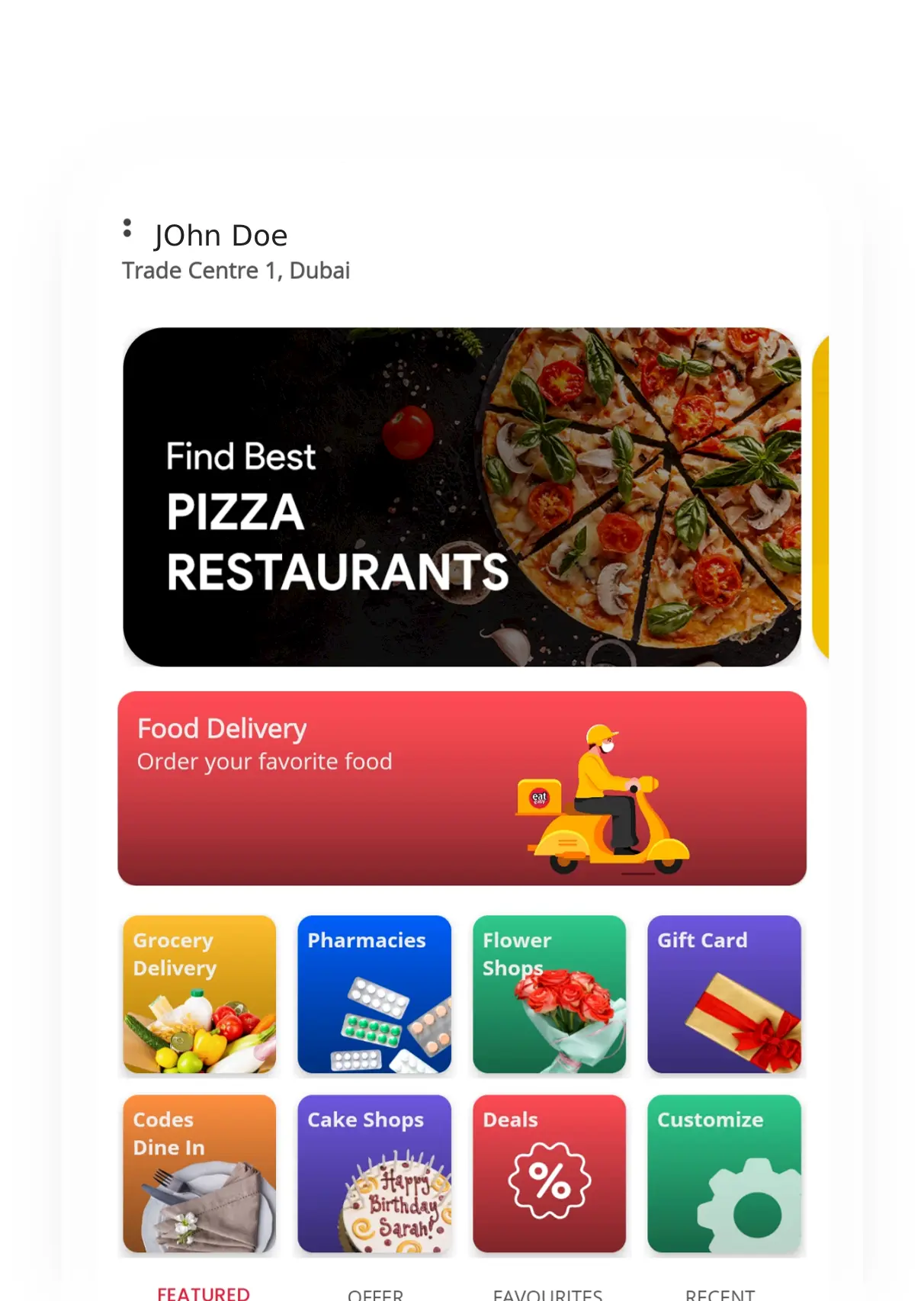Switch to the Featured tab
The width and height of the screenshot is (924, 1301).
tap(204, 1293)
